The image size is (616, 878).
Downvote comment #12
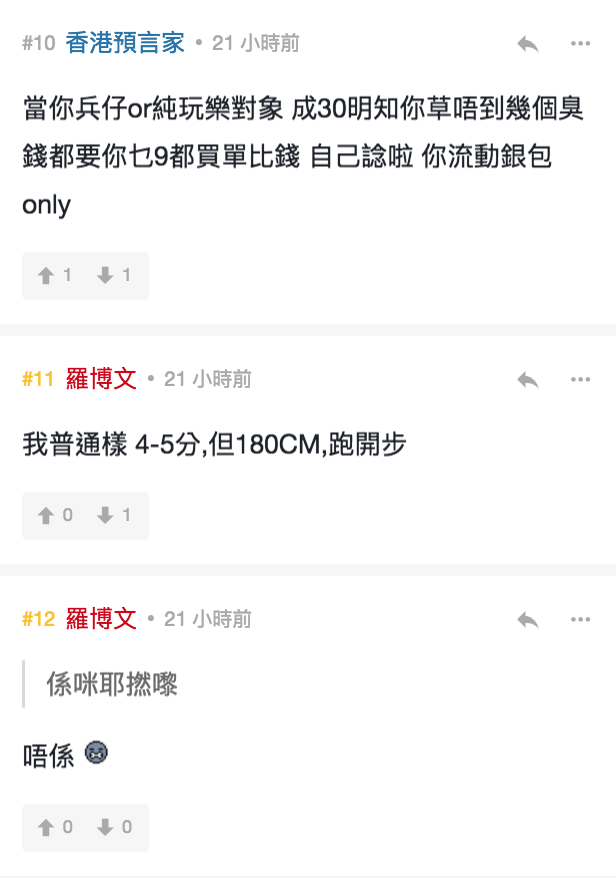(114, 827)
